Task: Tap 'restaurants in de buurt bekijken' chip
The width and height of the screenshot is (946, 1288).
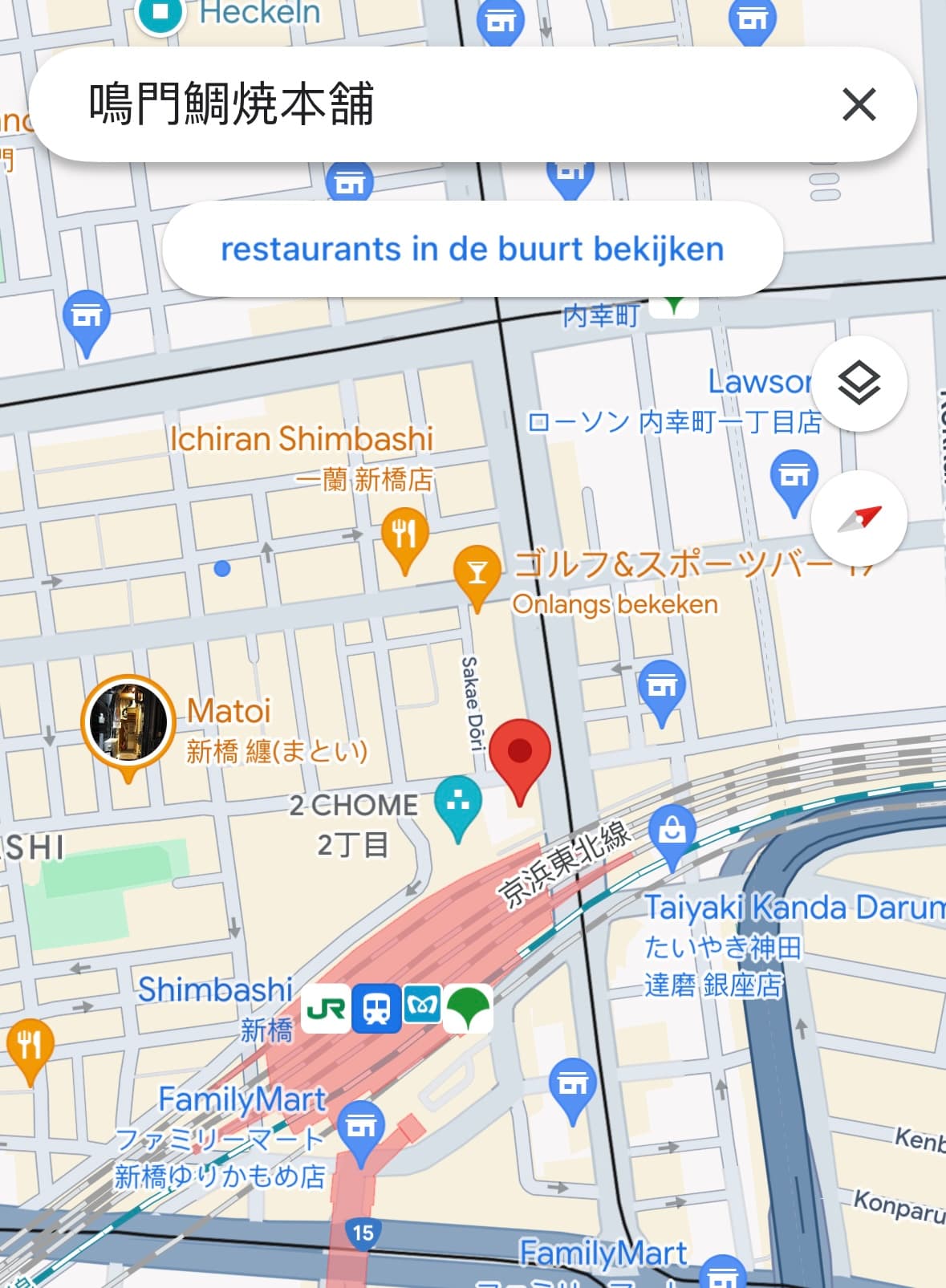Action: 472,249
